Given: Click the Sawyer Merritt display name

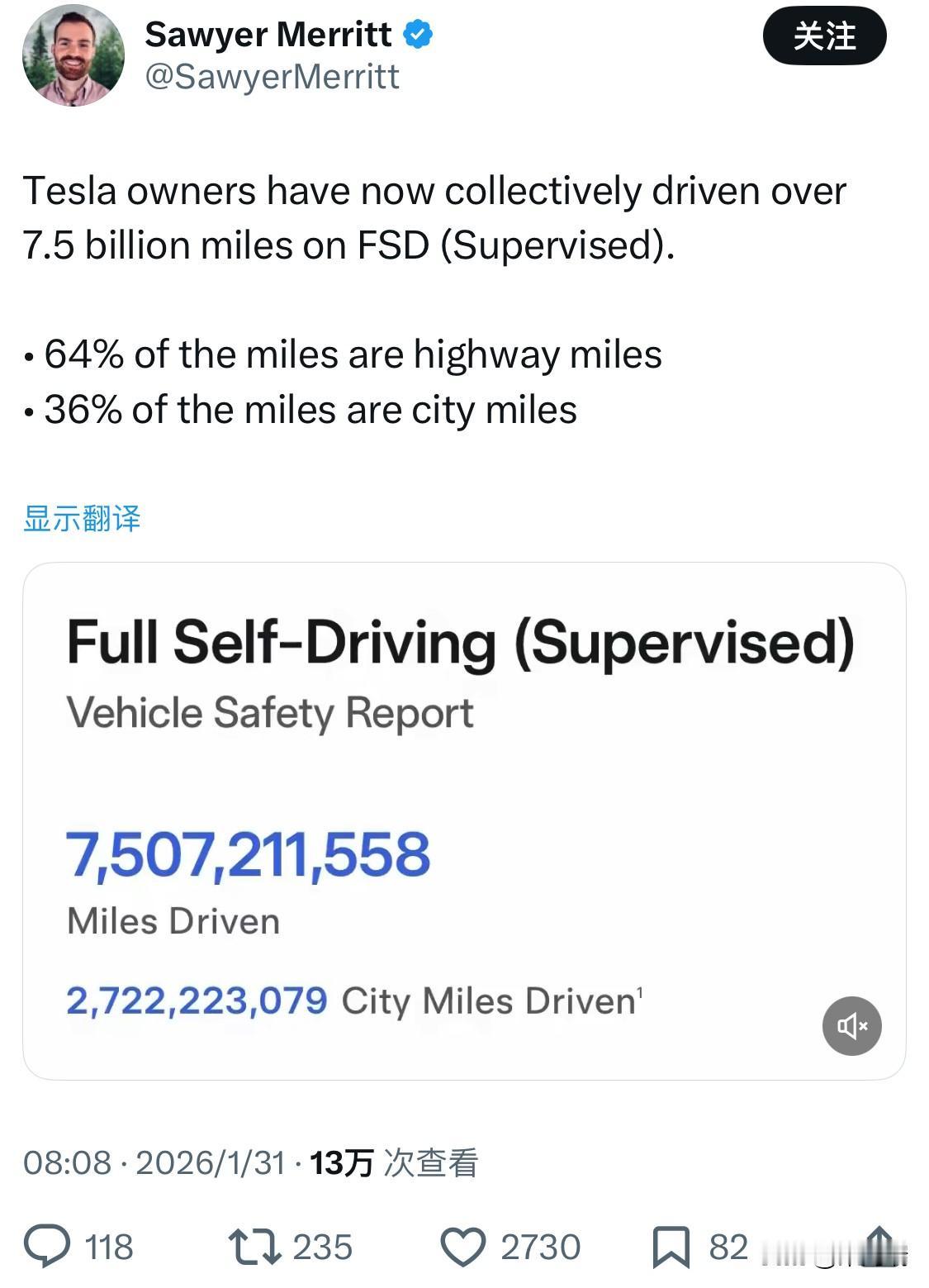Looking at the screenshot, I should point(268,34).
